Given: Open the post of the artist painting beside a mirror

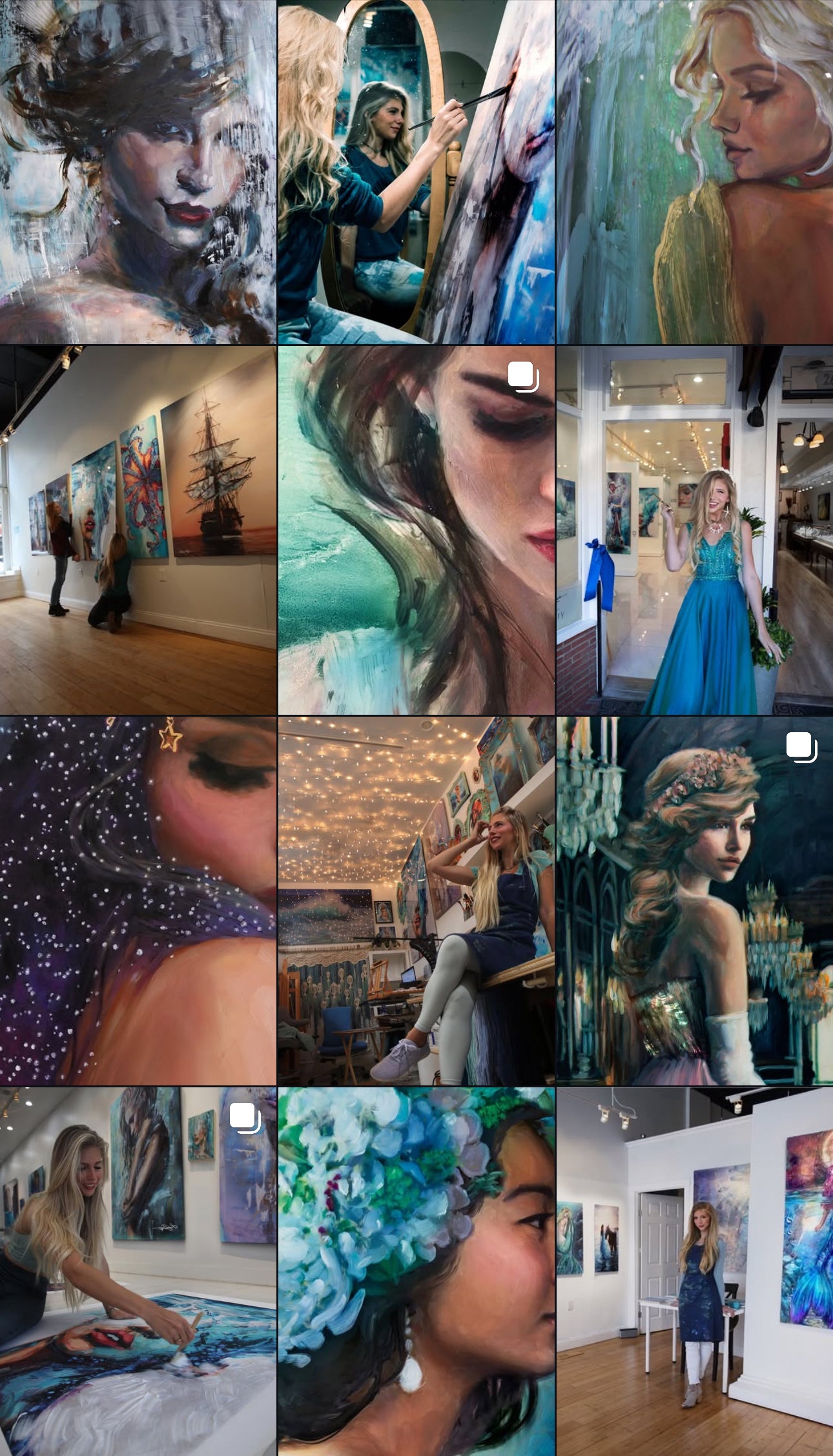Looking at the screenshot, I should [416, 172].
